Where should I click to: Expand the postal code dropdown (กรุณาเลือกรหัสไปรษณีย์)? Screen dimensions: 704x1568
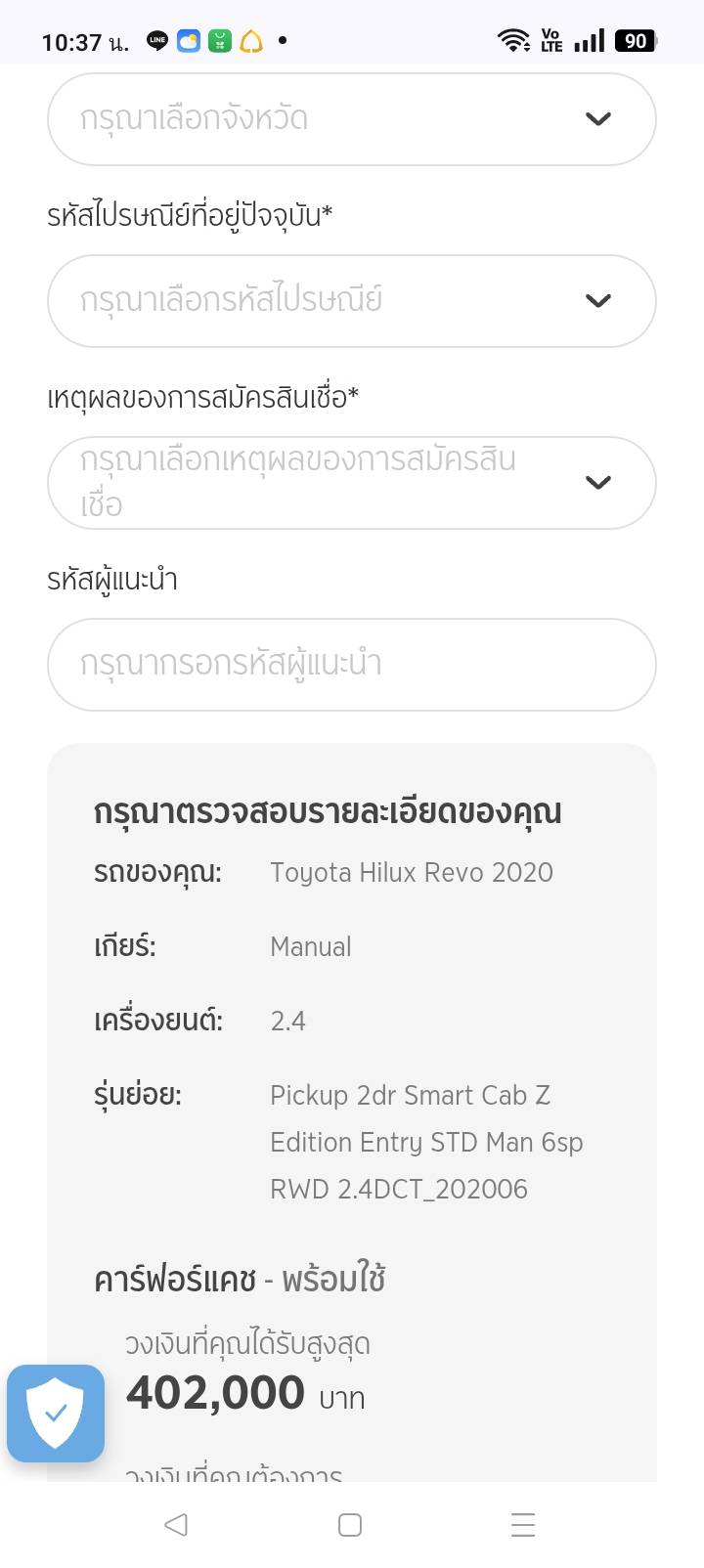tap(351, 301)
